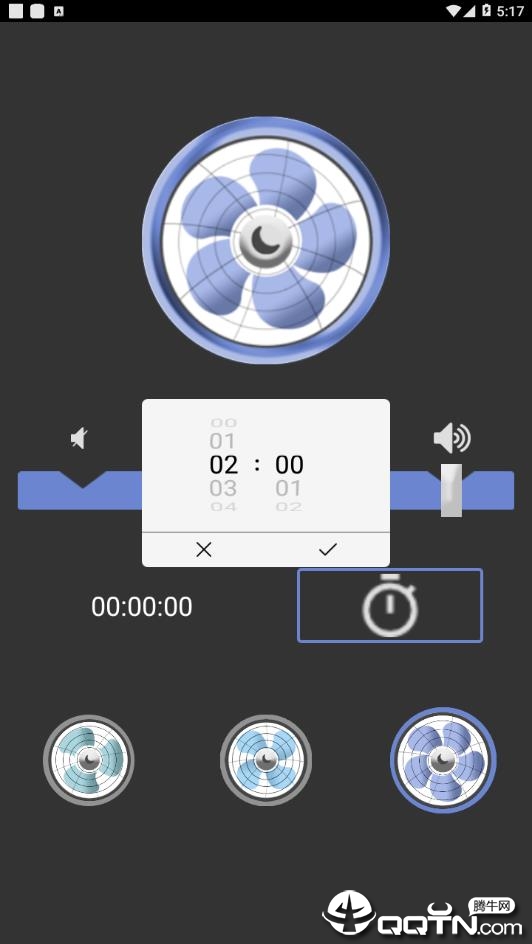Viewport: 532px width, 944px height.
Task: Tap the volume slider handle
Action: [x=451, y=490]
